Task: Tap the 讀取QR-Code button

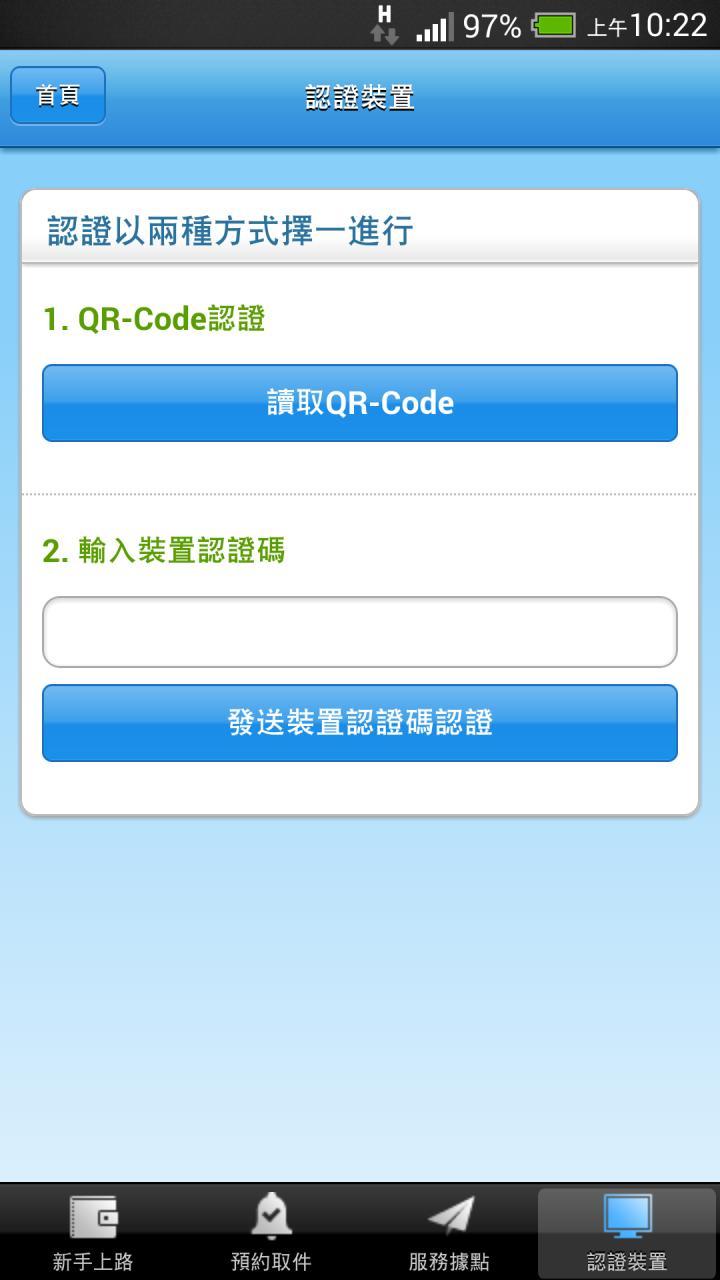Action: [360, 403]
